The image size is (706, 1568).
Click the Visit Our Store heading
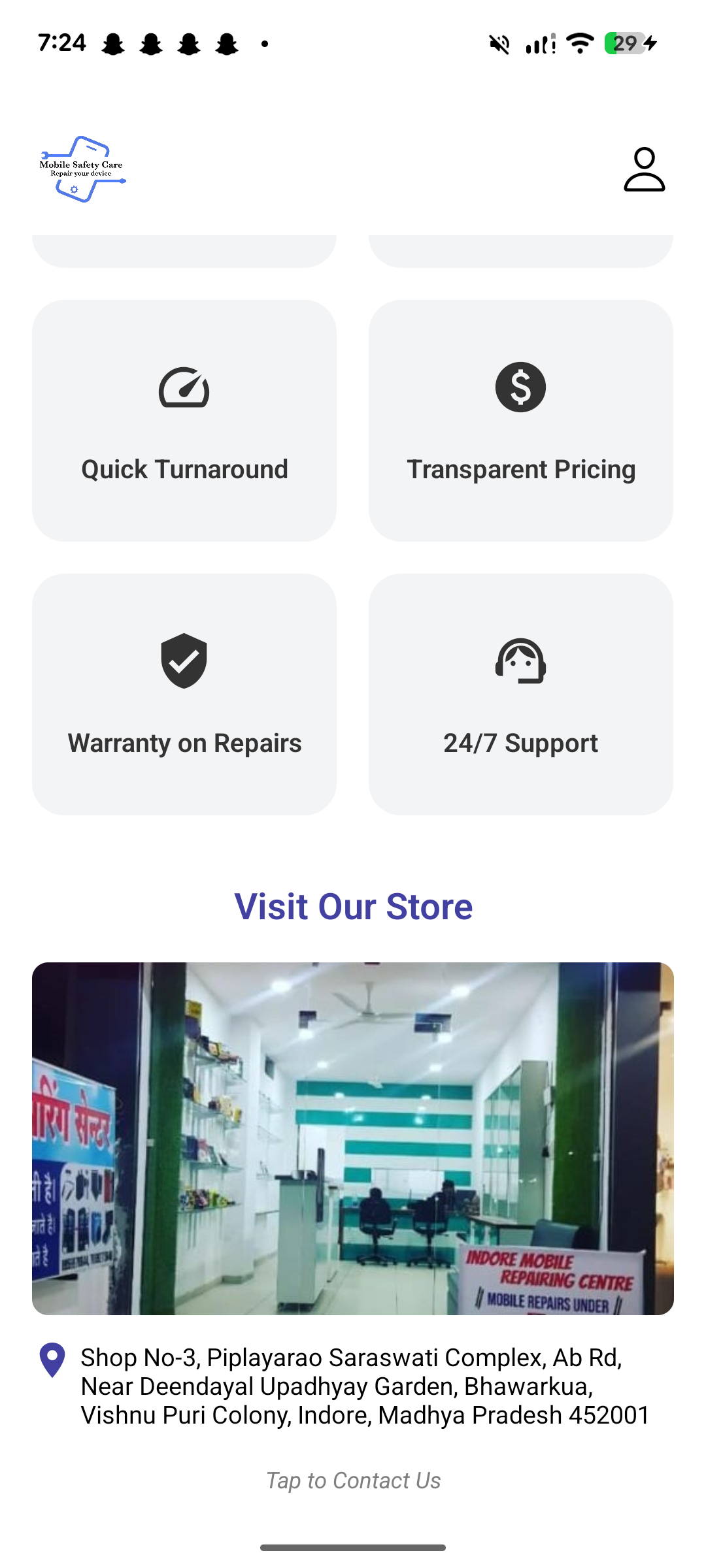tap(353, 907)
